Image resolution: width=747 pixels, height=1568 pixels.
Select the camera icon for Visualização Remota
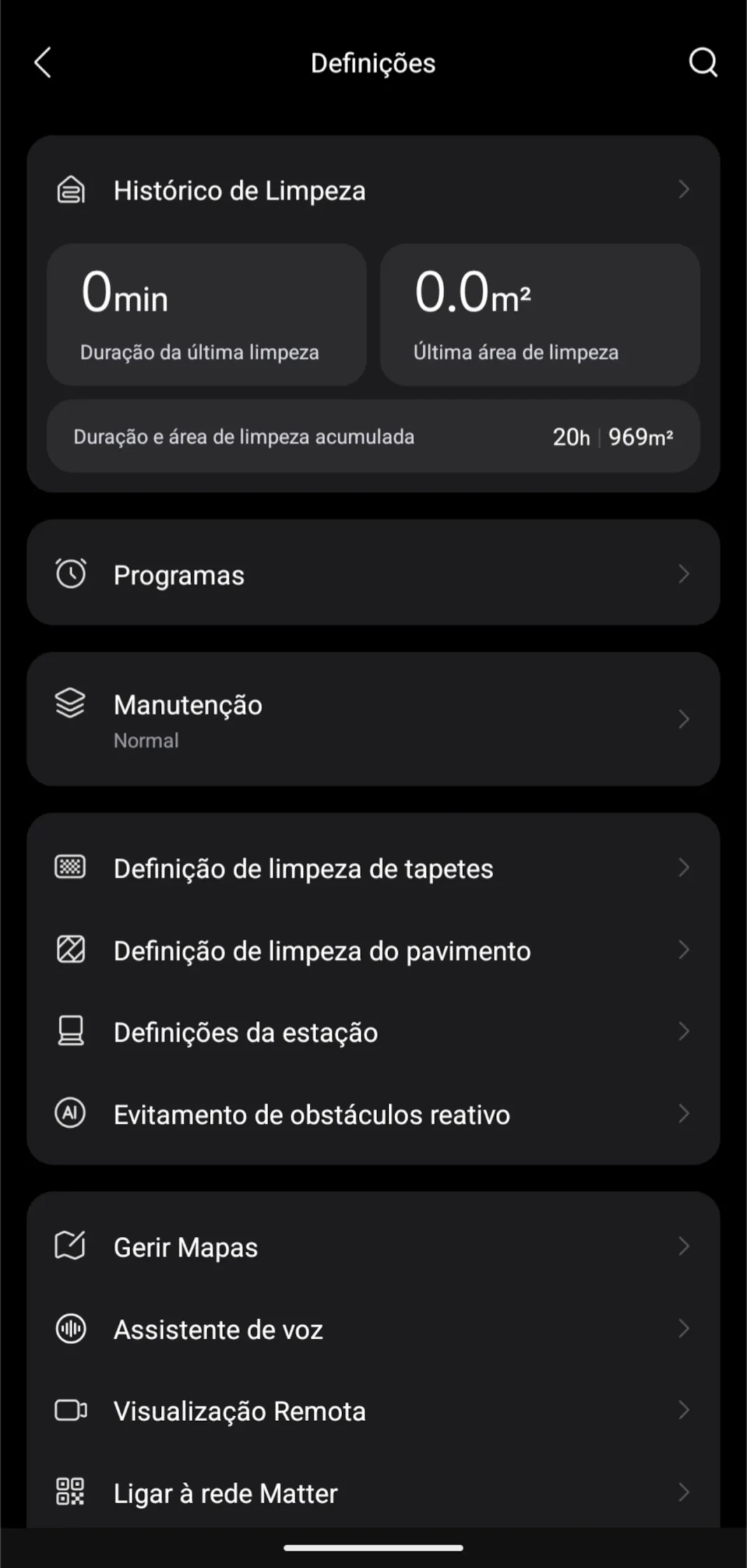[71, 1409]
